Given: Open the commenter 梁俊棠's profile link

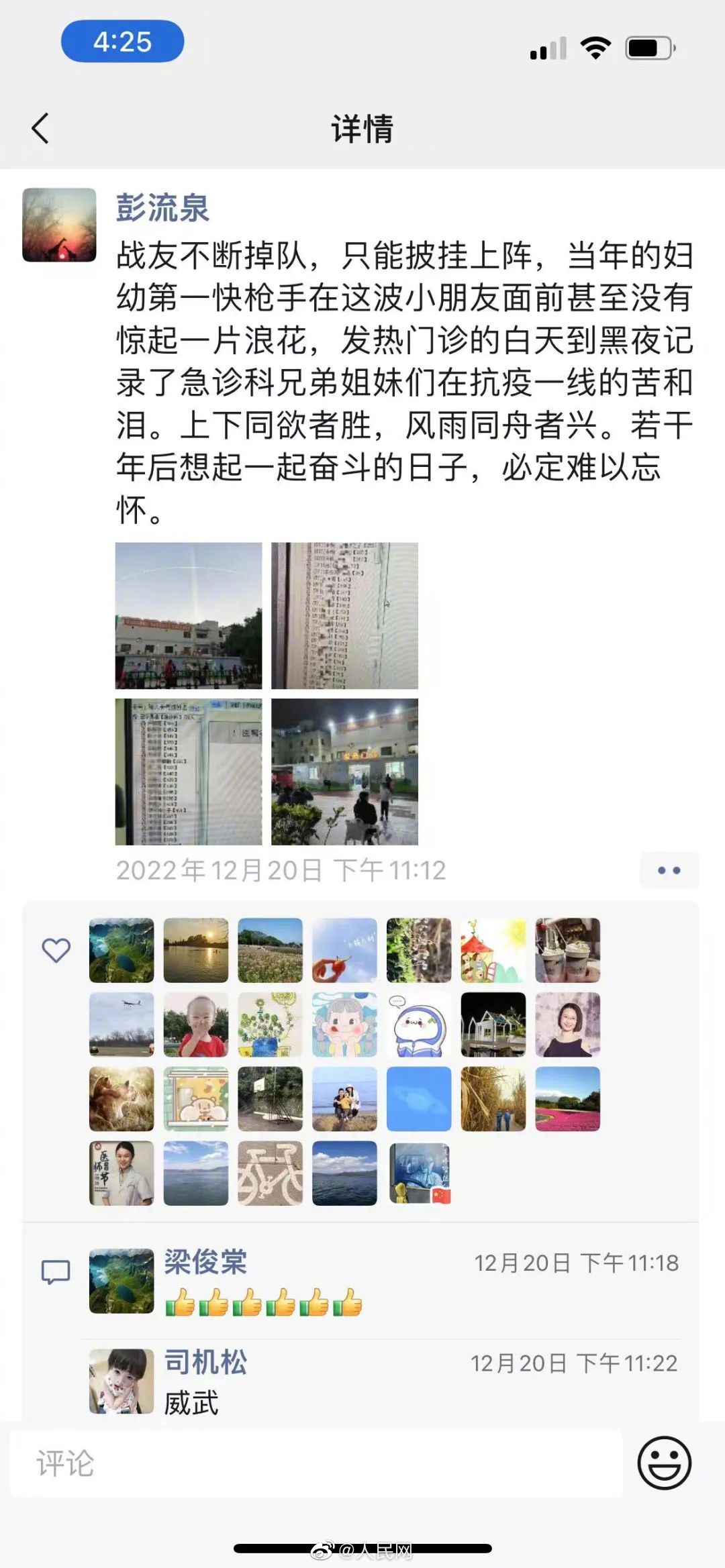Looking at the screenshot, I should click(x=205, y=1262).
